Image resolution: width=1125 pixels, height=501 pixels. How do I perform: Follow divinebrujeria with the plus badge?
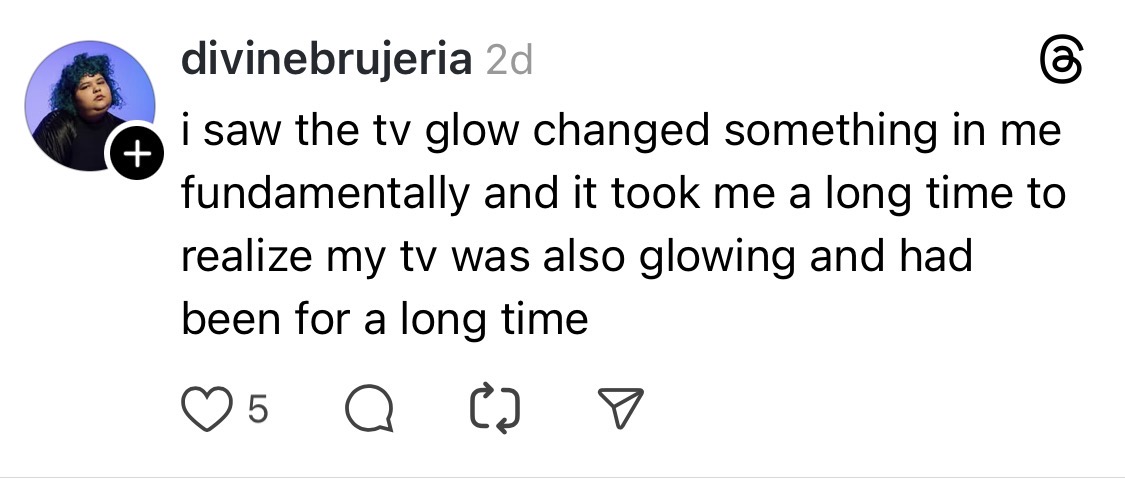(x=136, y=152)
